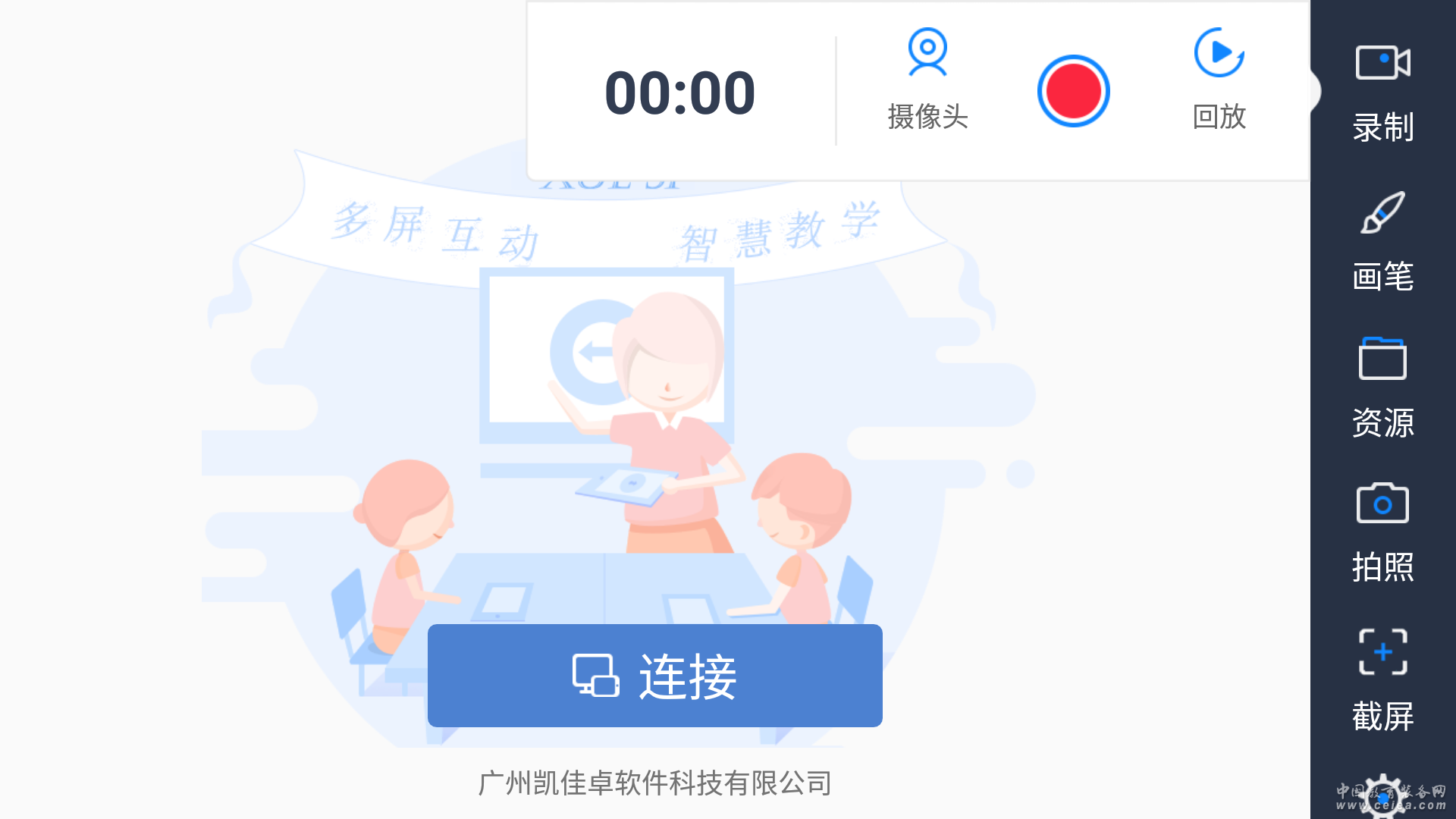This screenshot has height=819, width=1456.
Task: Capture the screen with 截屏
Action: (1382, 680)
